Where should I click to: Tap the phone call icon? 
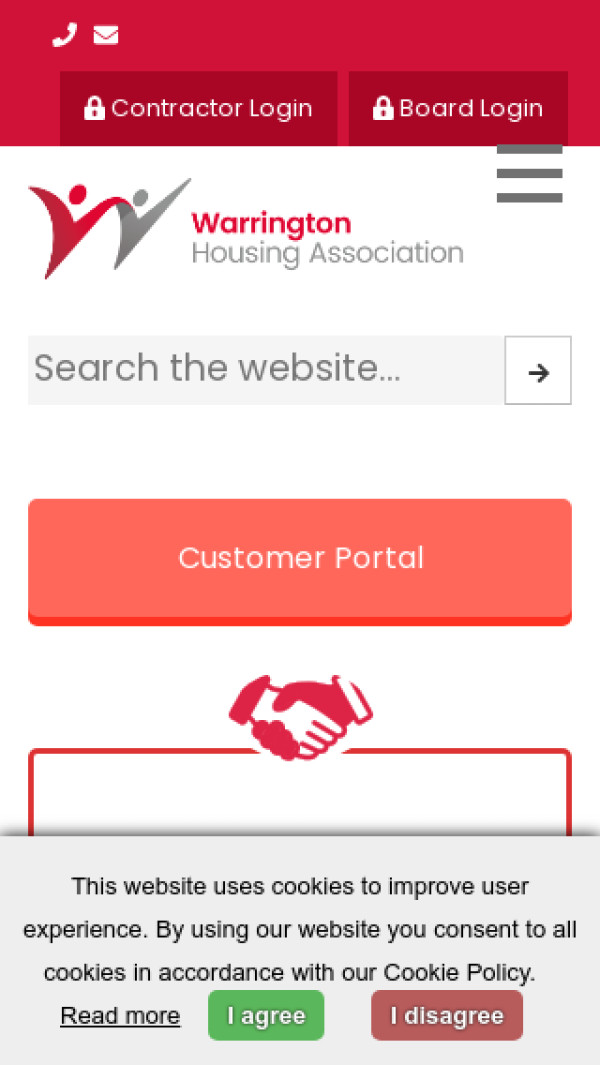point(65,35)
